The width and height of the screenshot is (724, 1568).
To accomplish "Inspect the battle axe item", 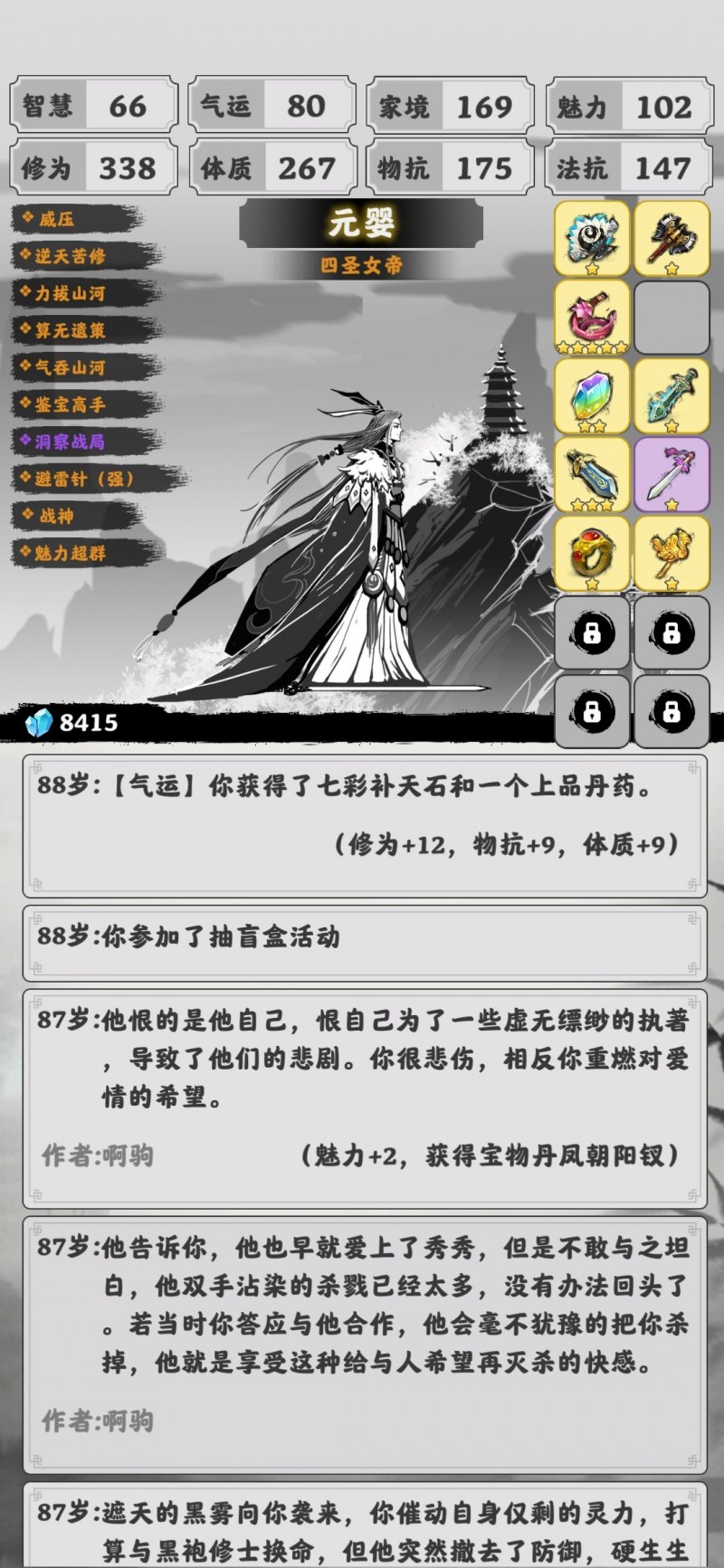I will [672, 238].
